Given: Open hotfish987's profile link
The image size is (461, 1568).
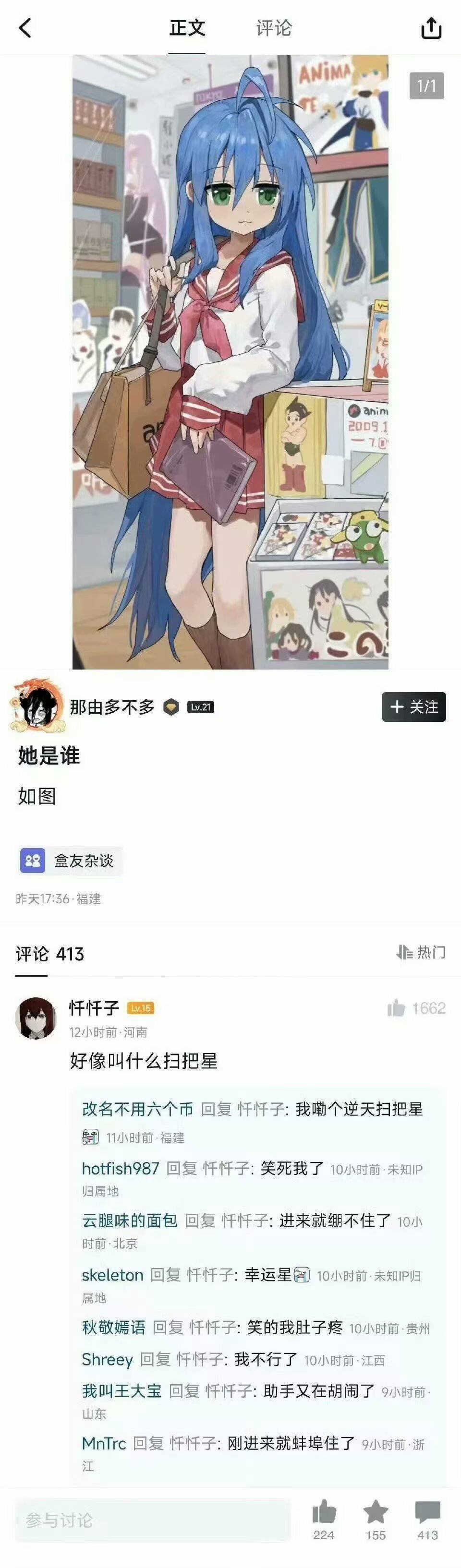Looking at the screenshot, I should point(120,1168).
